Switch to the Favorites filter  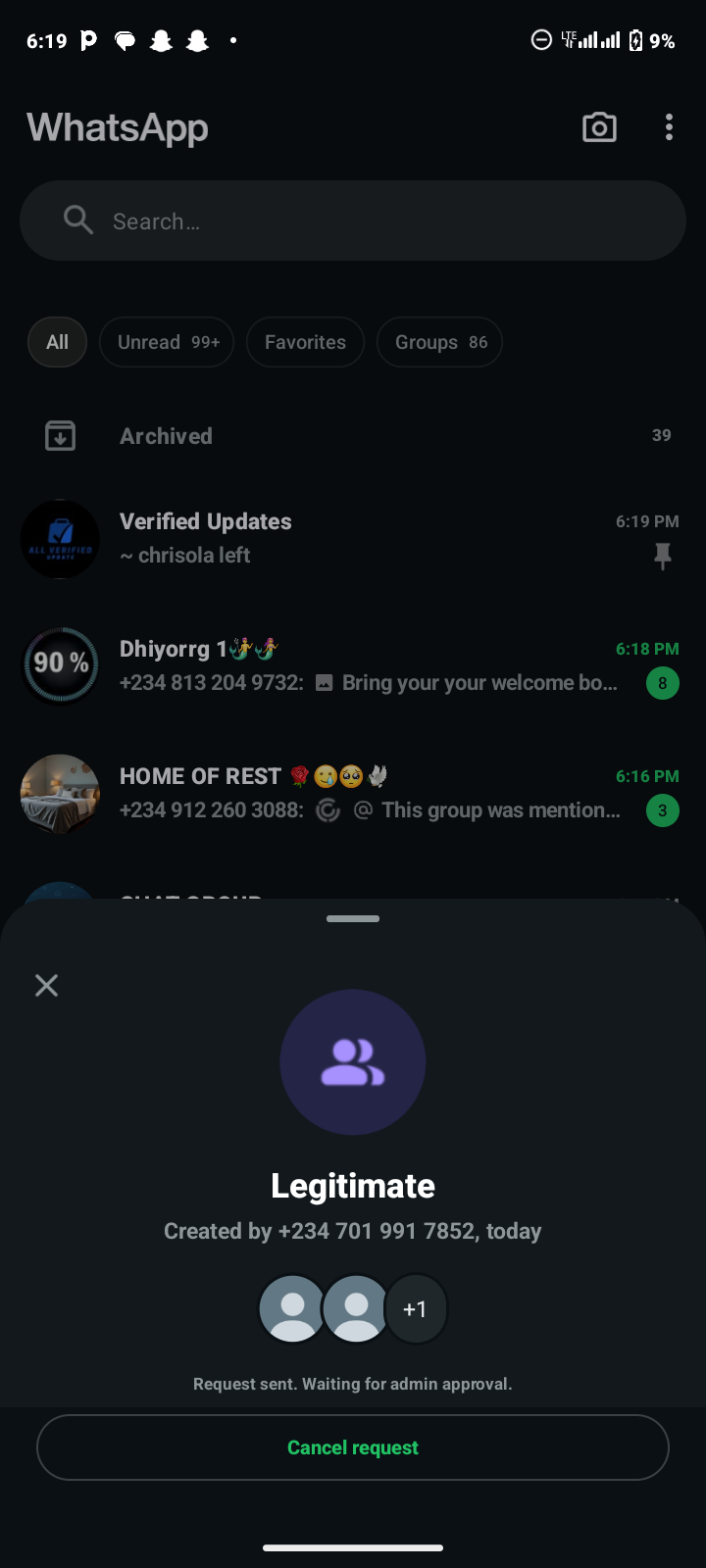tap(305, 342)
